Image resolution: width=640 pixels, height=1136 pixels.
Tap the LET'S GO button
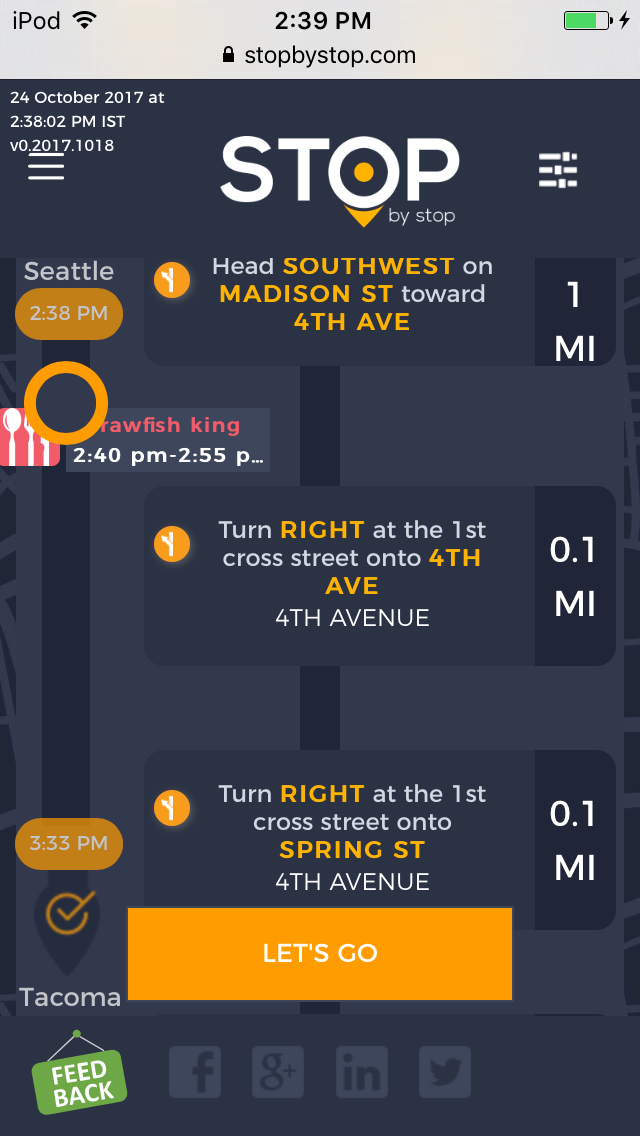pyautogui.click(x=320, y=953)
